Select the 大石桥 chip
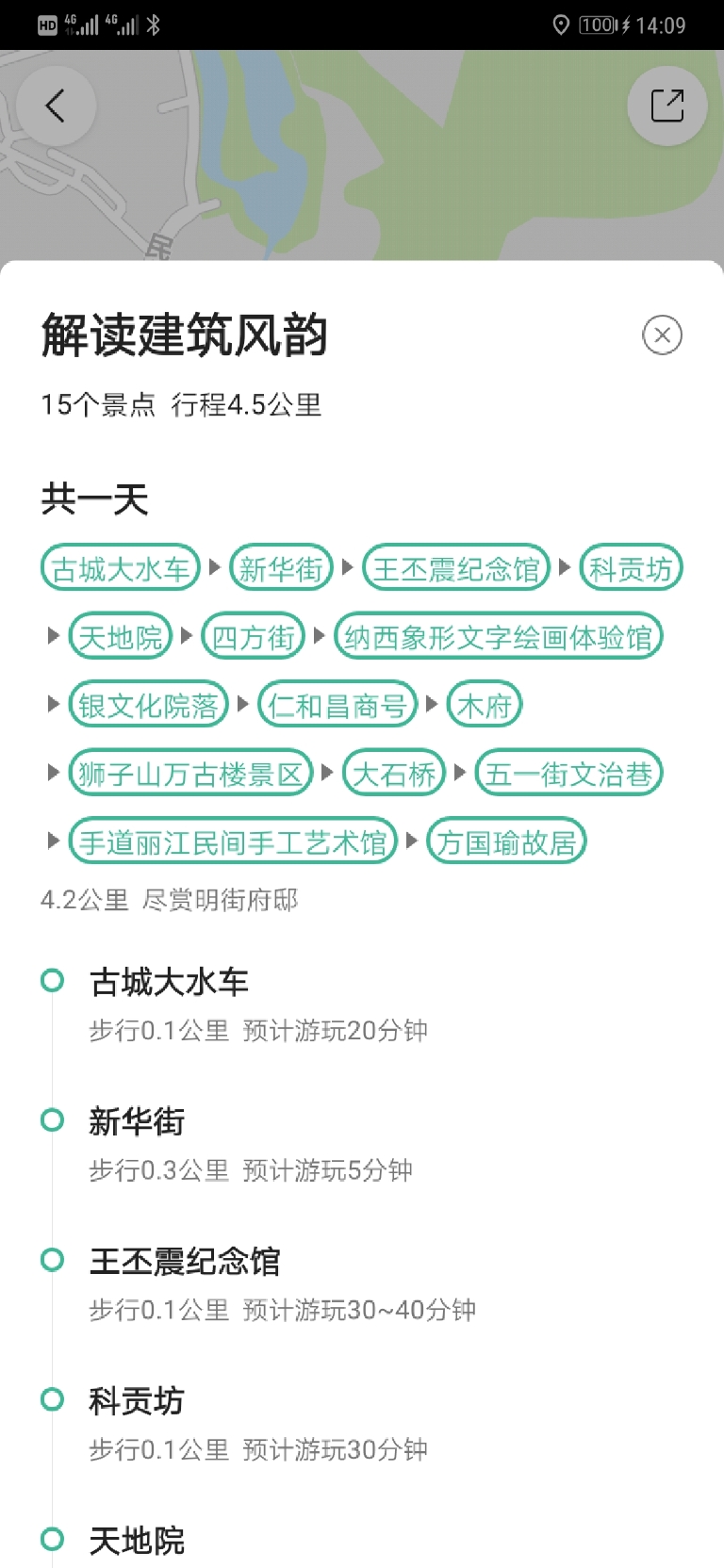Image resolution: width=724 pixels, height=1568 pixels. pos(393,775)
